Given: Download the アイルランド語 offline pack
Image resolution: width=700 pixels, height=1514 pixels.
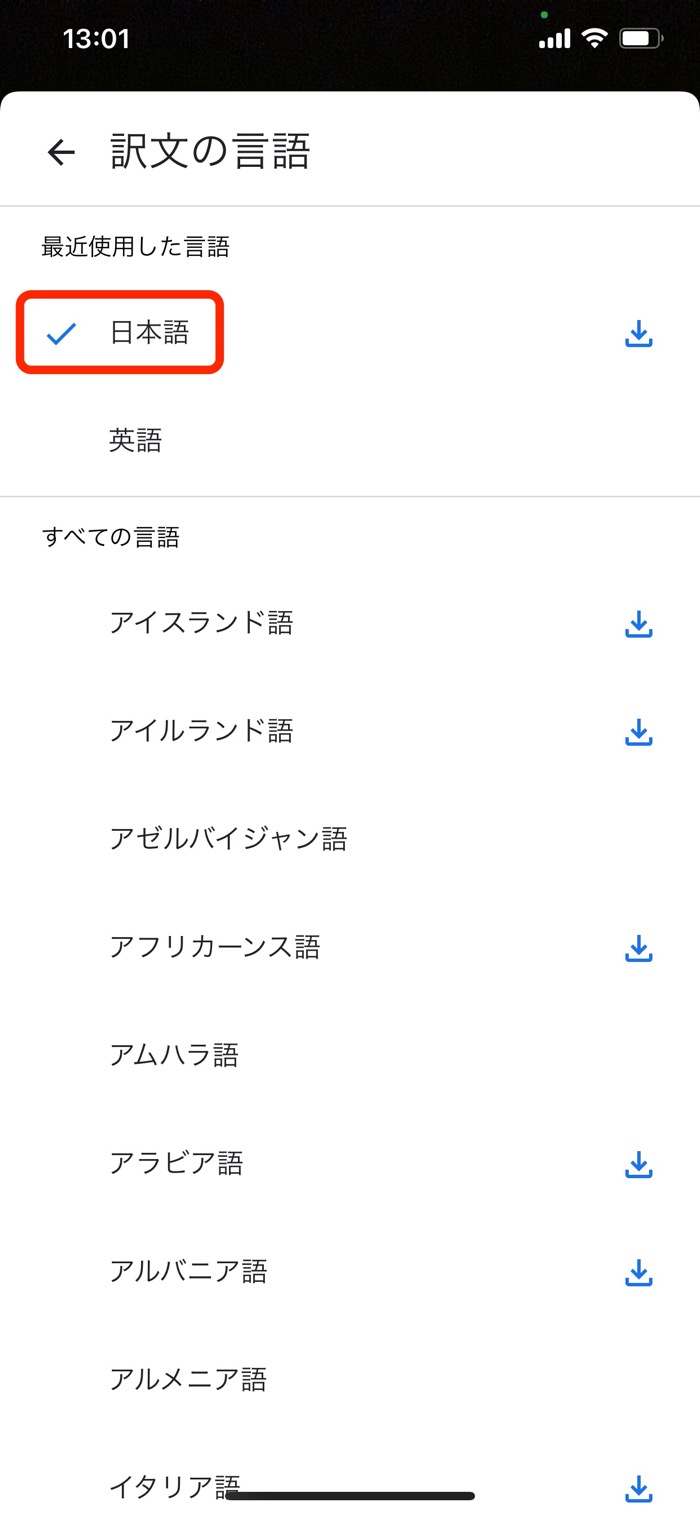Looking at the screenshot, I should (x=638, y=733).
